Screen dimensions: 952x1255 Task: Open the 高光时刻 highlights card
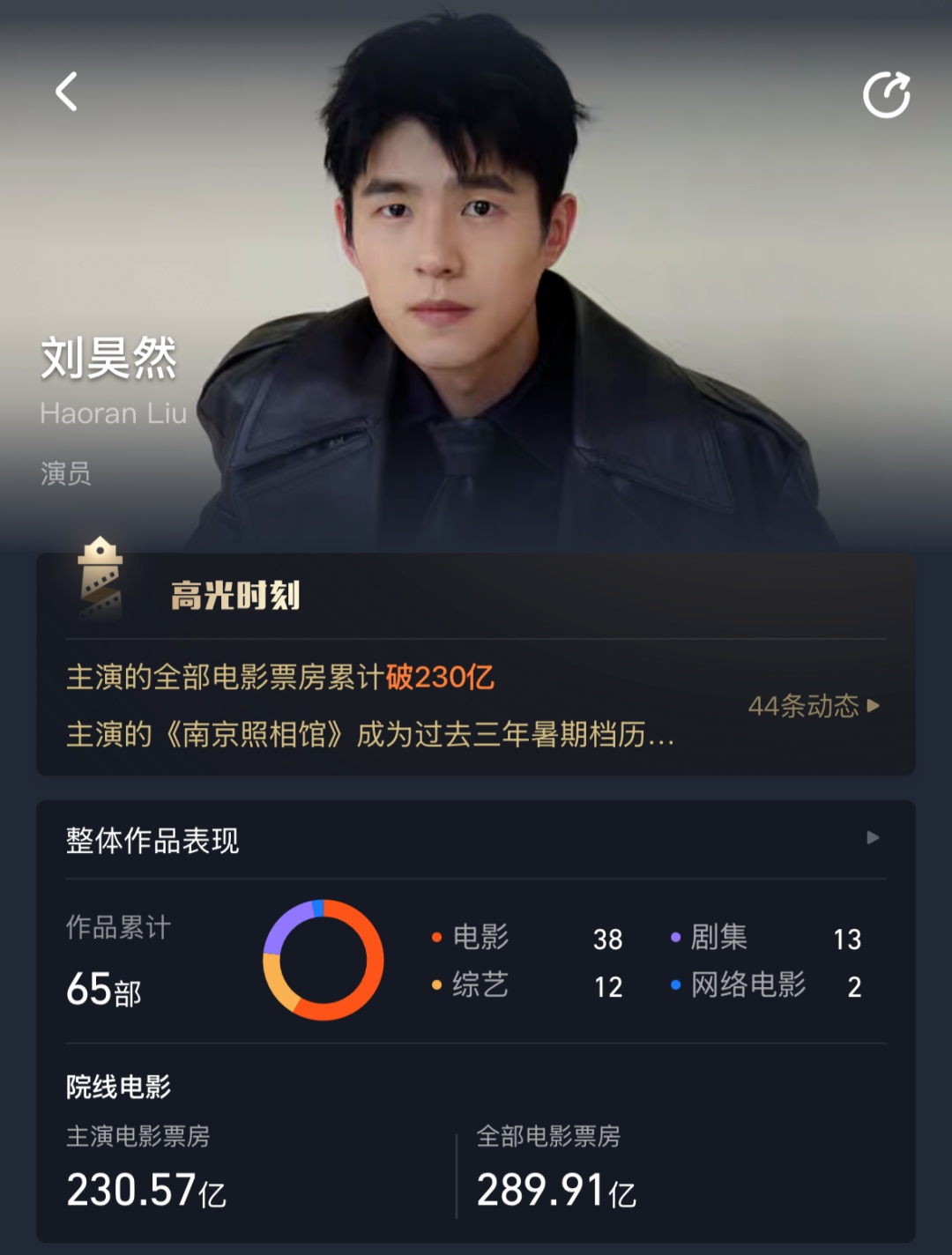(x=235, y=596)
